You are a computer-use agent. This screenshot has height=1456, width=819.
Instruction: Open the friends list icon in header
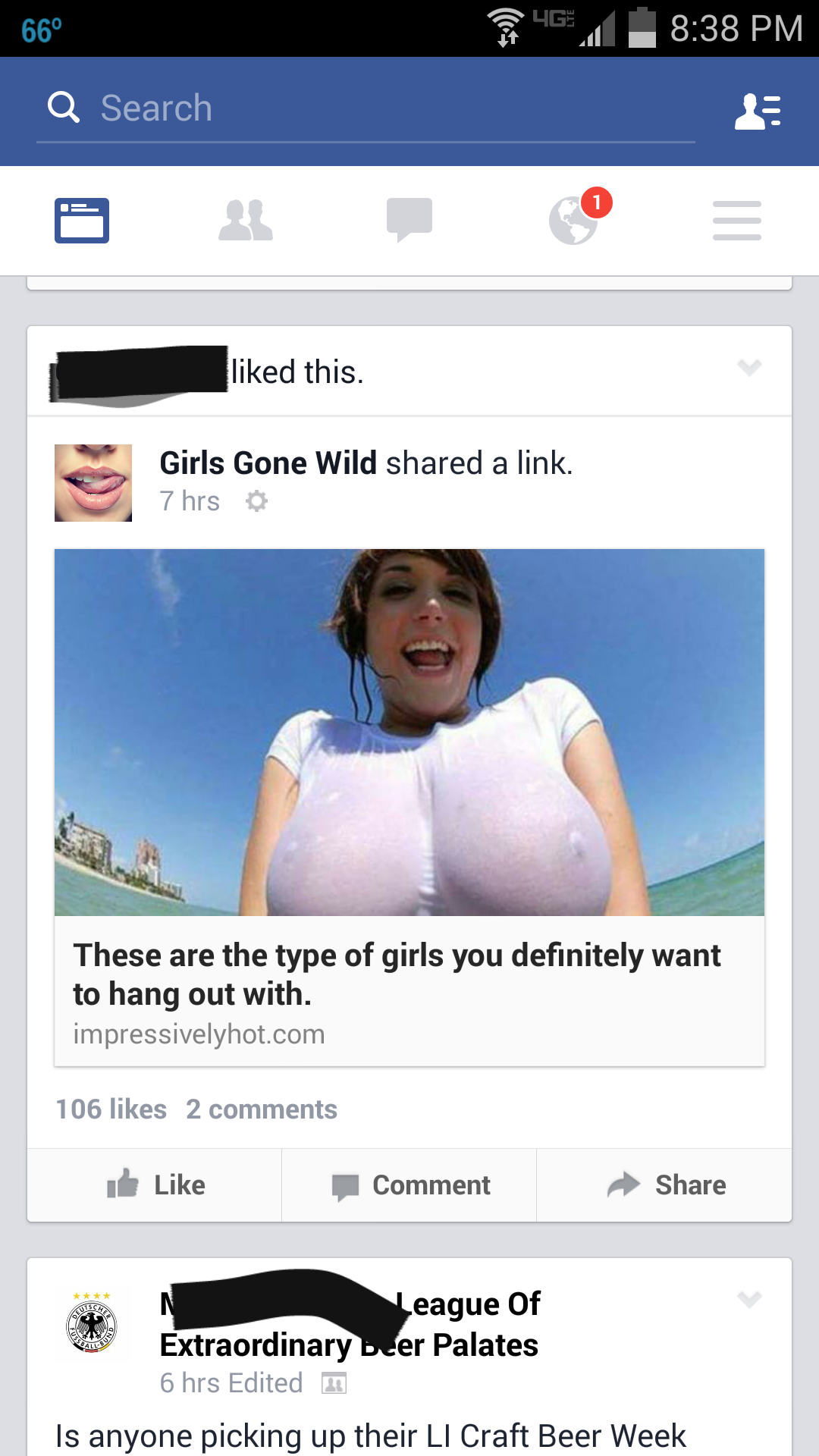click(x=757, y=111)
